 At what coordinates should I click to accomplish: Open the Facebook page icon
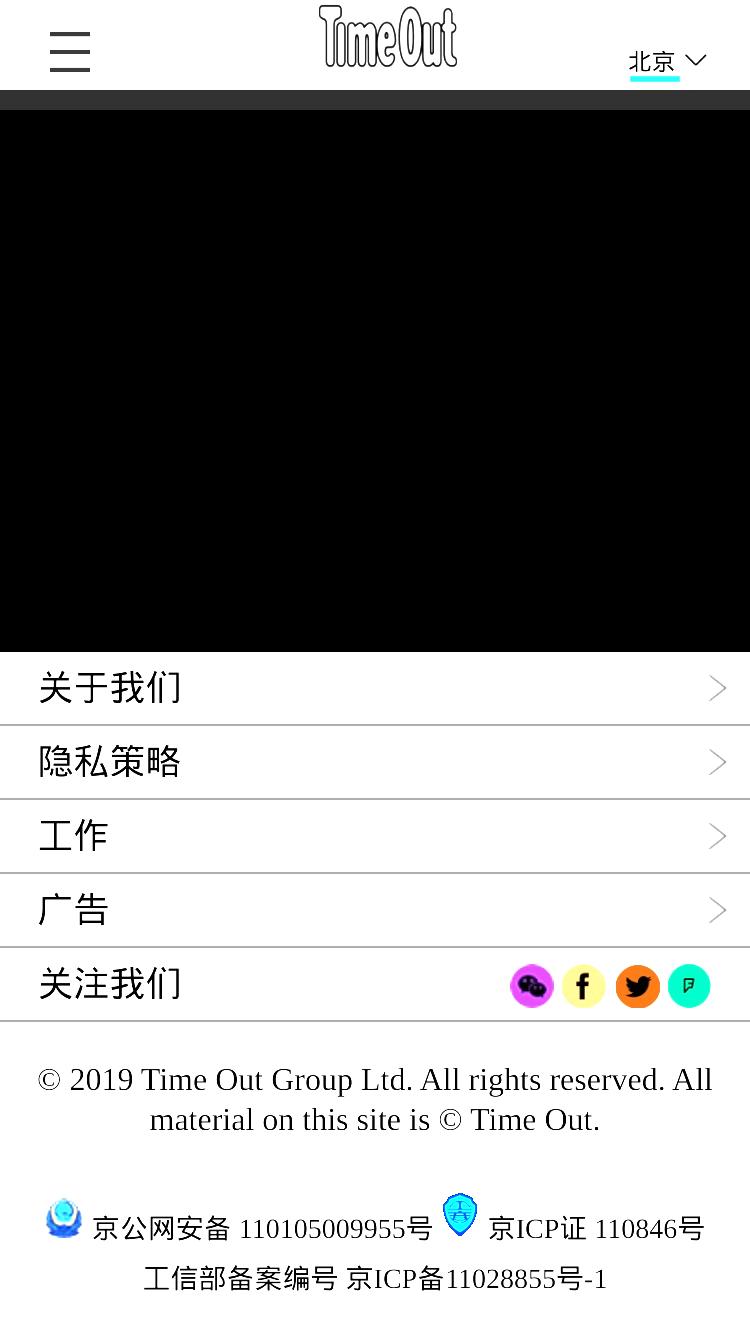tap(584, 986)
